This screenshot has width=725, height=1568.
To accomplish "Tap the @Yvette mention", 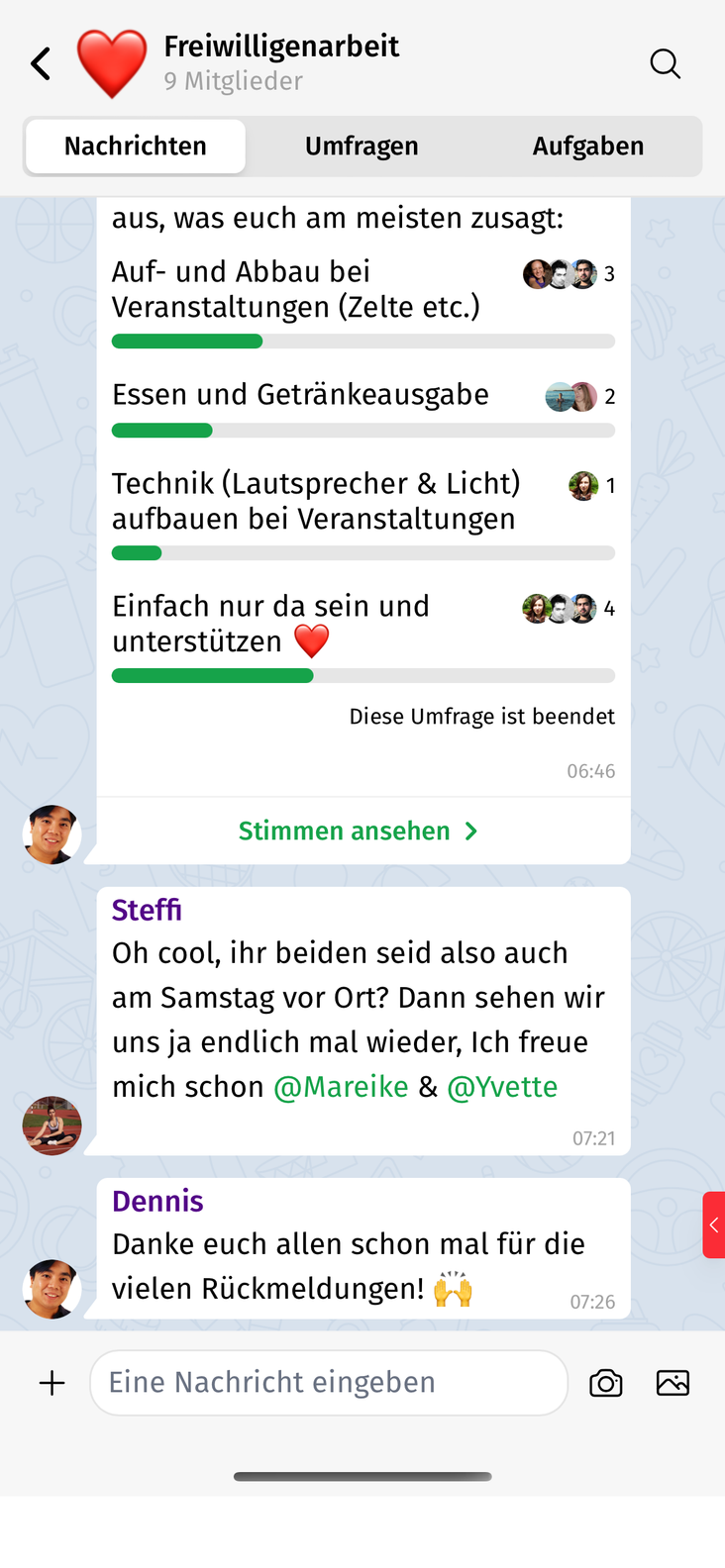I will (x=502, y=1087).
